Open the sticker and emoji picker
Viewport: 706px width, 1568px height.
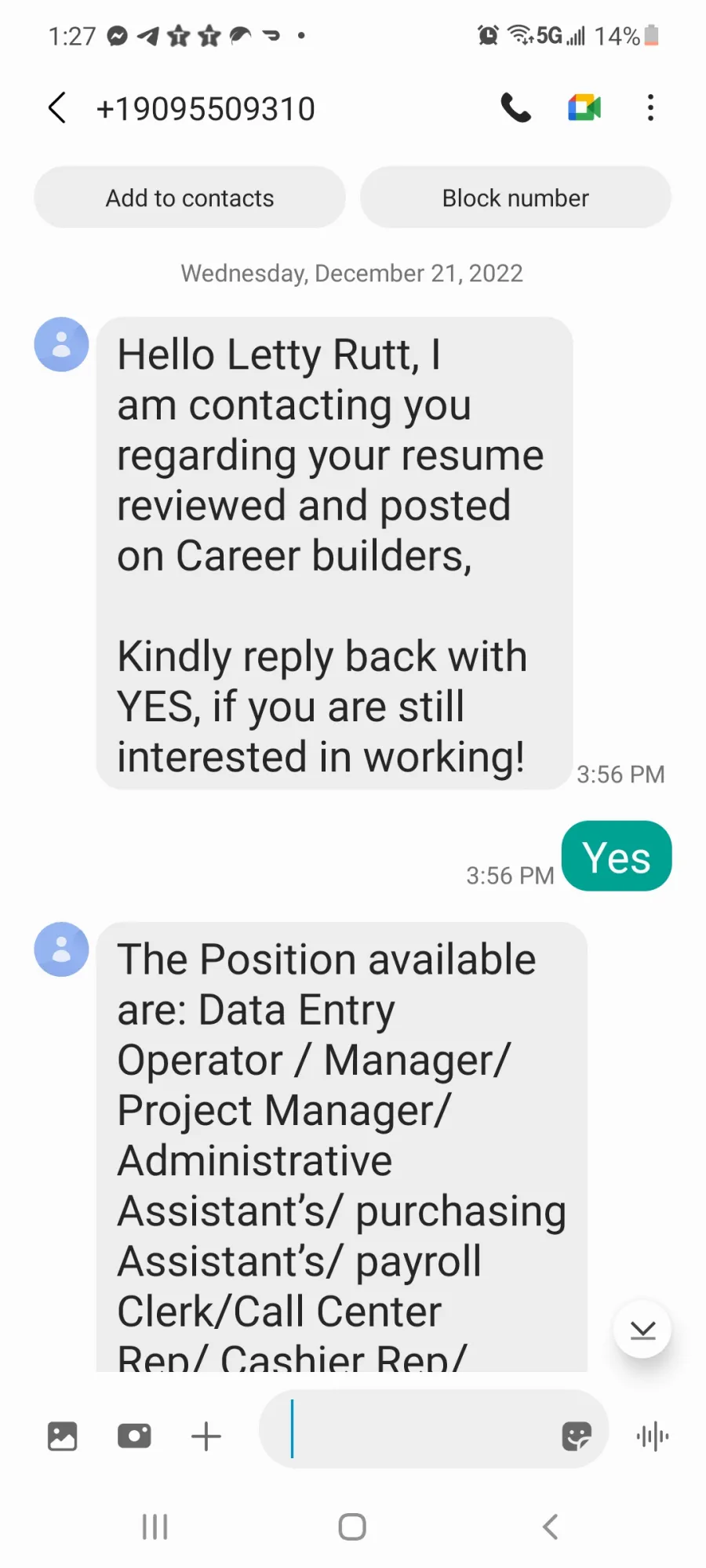(x=577, y=1436)
